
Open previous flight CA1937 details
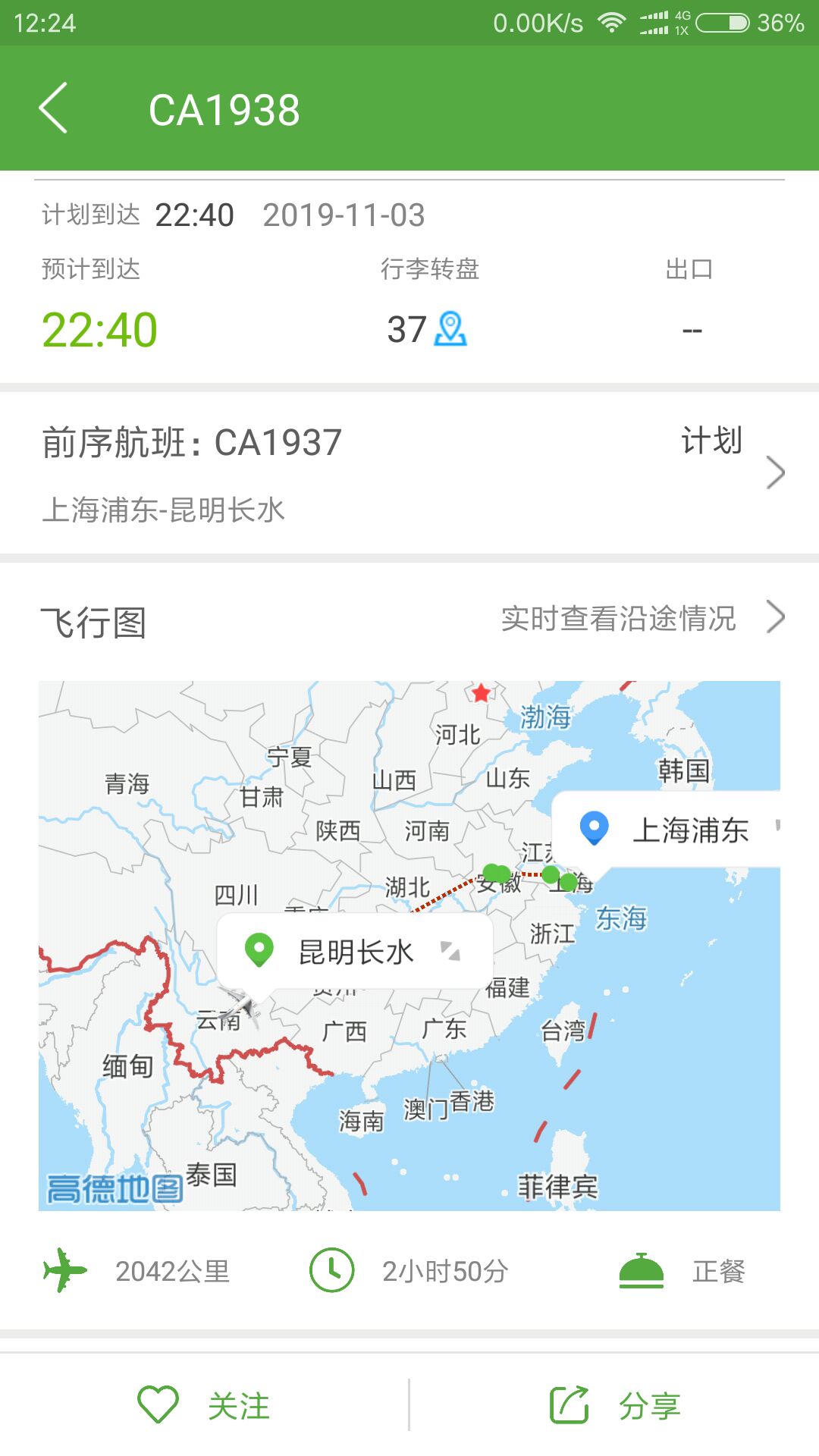coord(409,473)
